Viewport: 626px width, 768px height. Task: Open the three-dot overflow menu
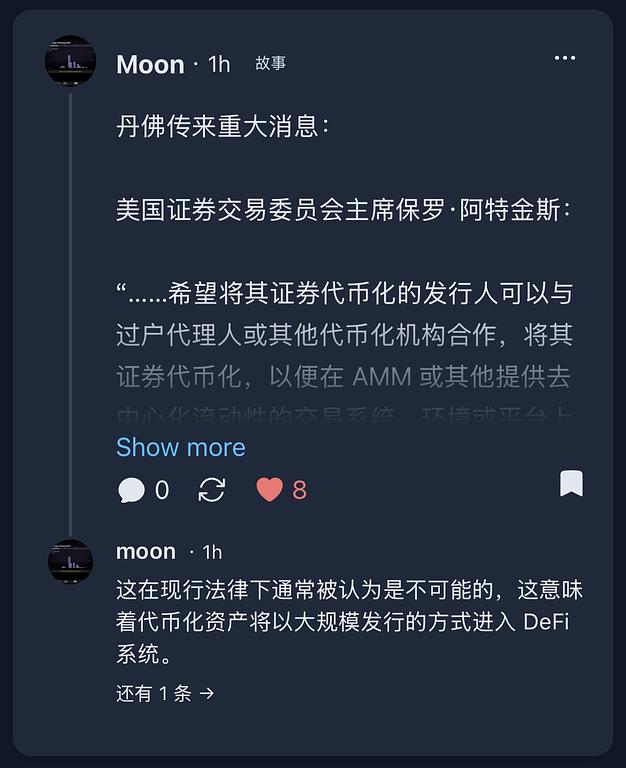coord(565,59)
